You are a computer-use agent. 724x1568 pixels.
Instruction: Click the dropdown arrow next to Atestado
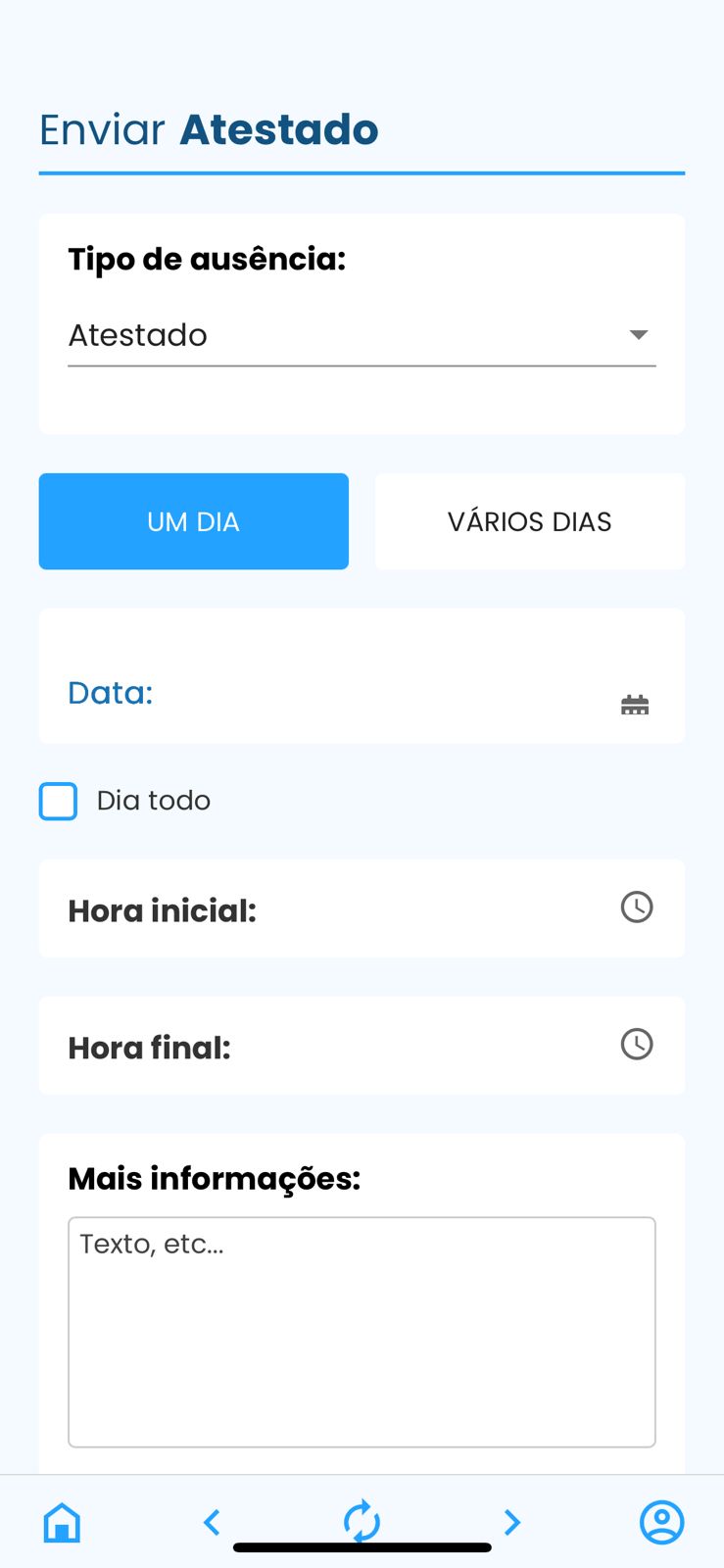click(x=638, y=334)
